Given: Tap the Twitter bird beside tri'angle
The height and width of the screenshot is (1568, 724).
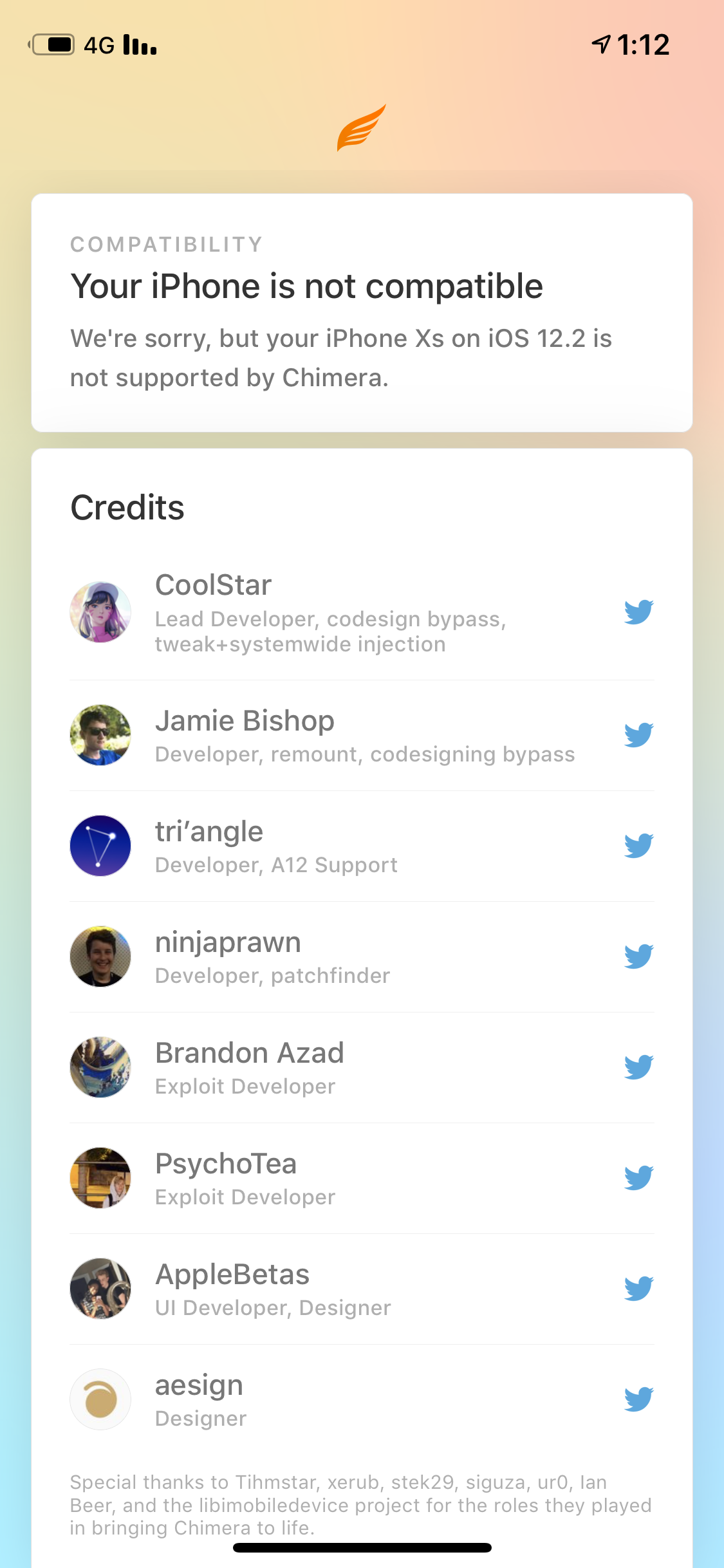Looking at the screenshot, I should tap(638, 845).
